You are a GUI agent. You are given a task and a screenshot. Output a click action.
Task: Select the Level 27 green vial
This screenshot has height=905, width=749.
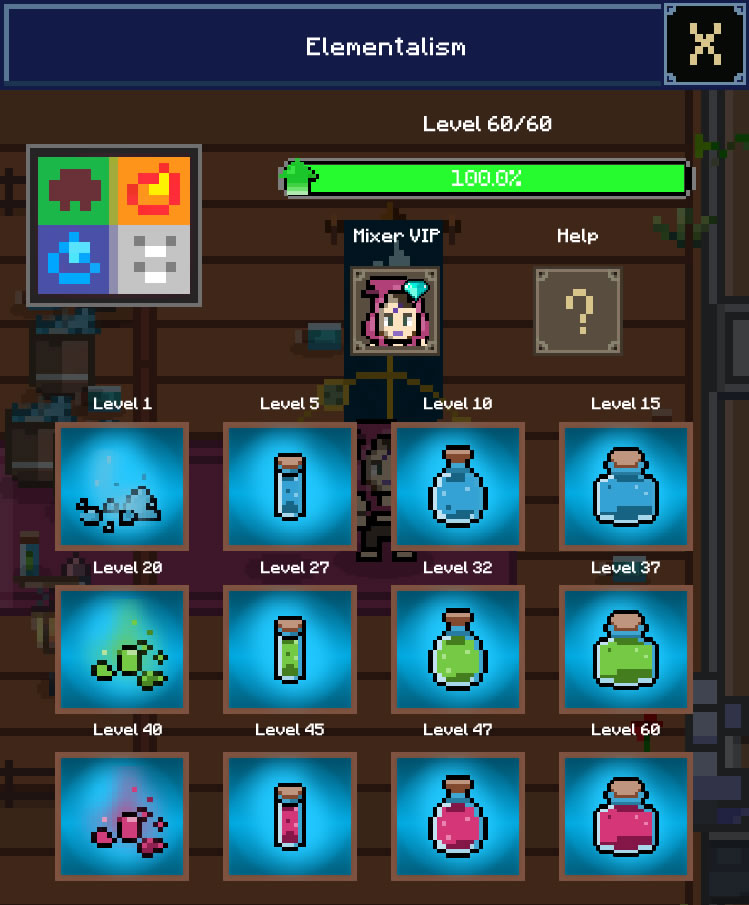coord(290,650)
